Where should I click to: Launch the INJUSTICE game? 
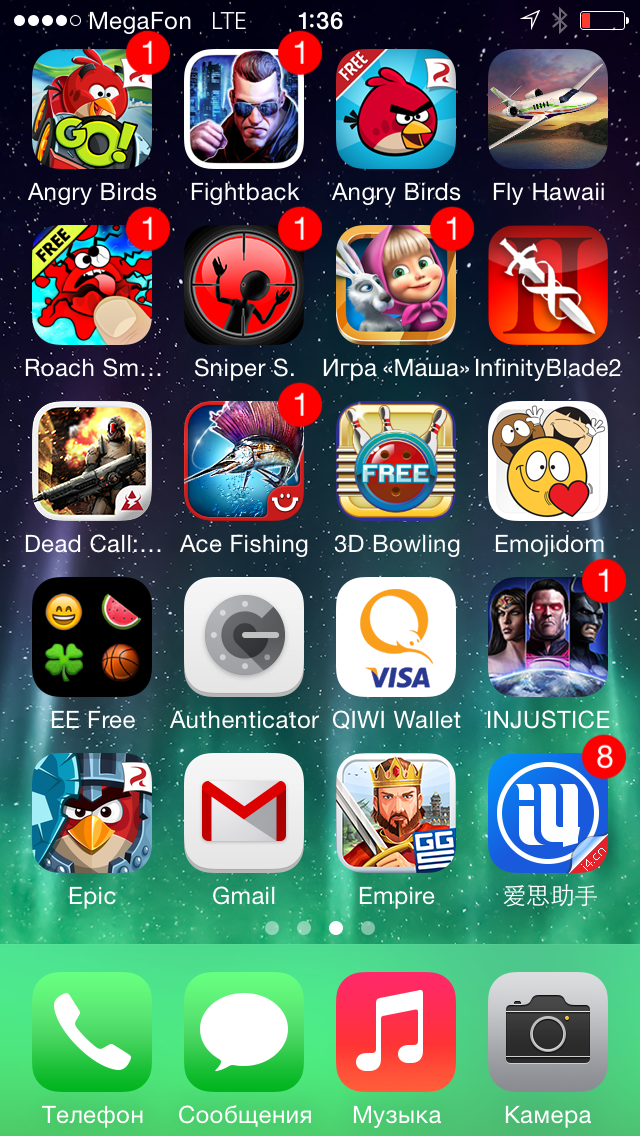pos(548,637)
